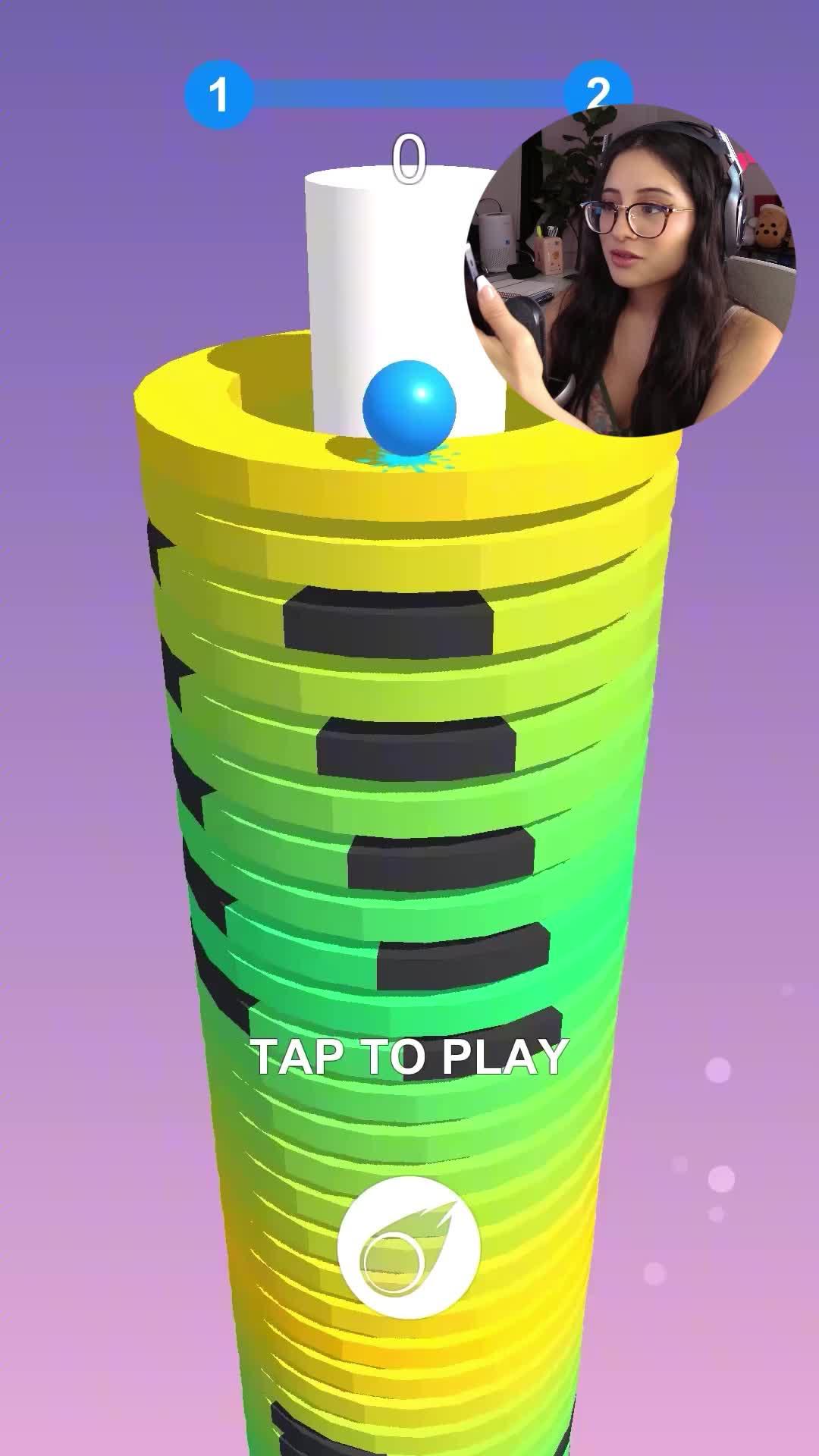The image size is (819, 1456).
Task: Select the blue ball atop the stack
Action: click(410, 405)
